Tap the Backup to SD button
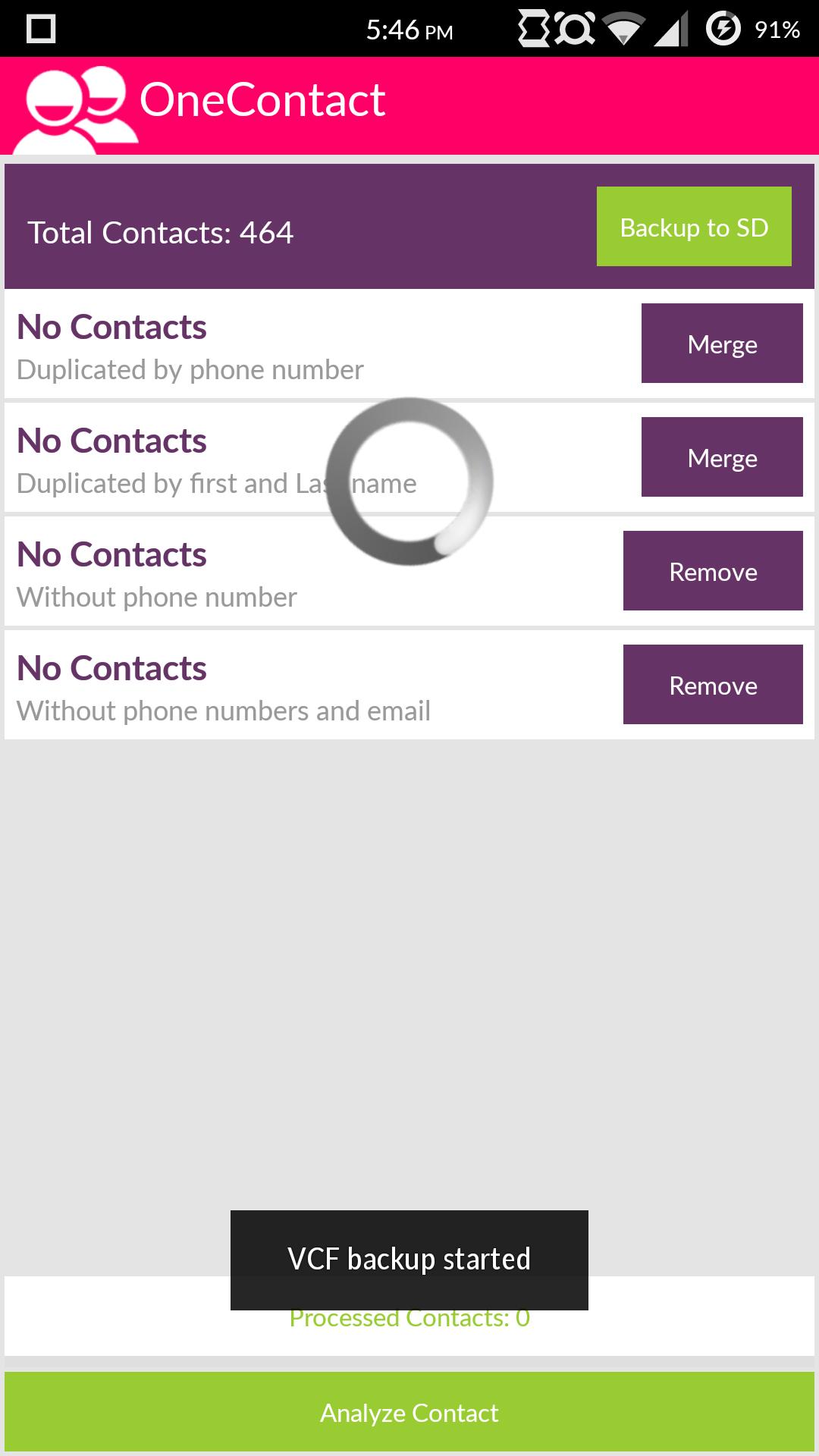 click(x=694, y=227)
